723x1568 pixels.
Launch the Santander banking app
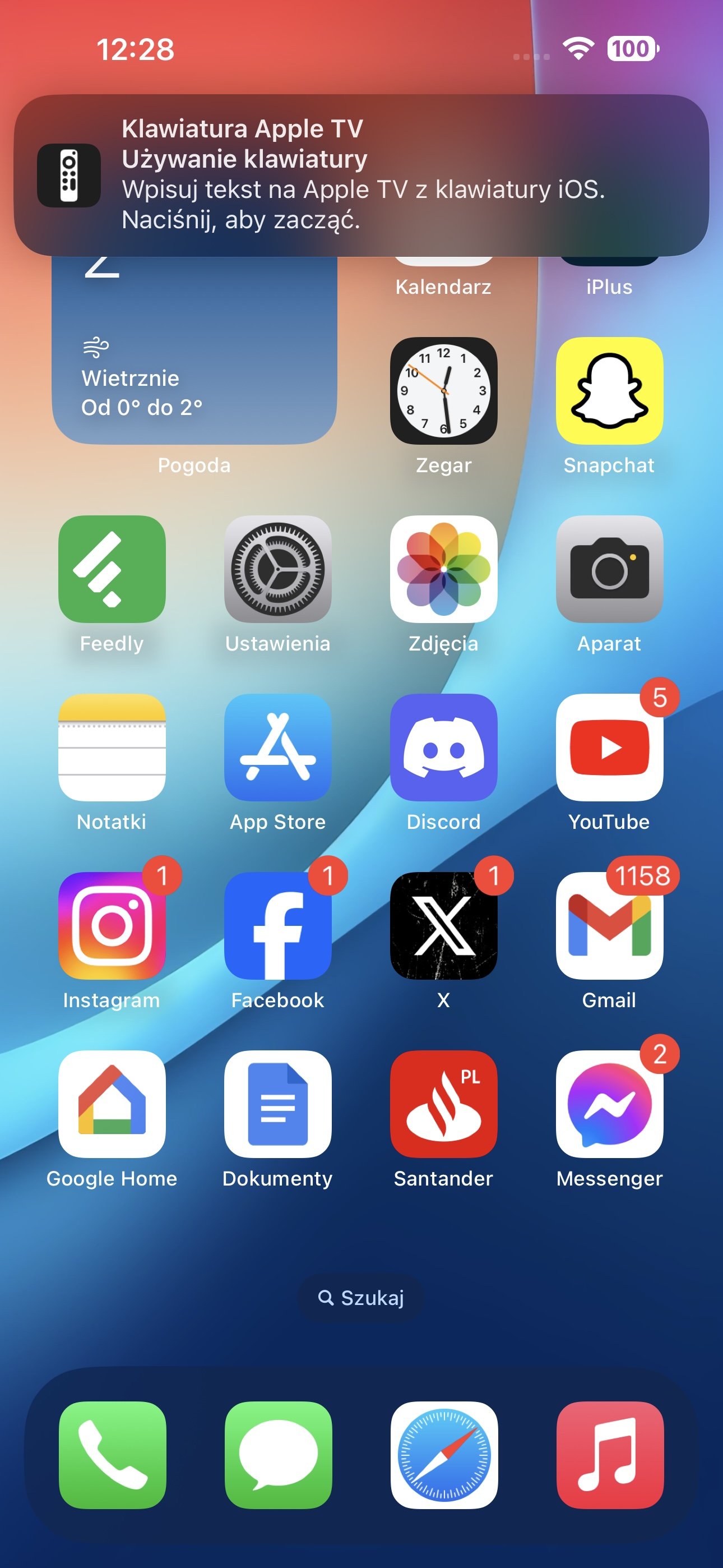(444, 1104)
